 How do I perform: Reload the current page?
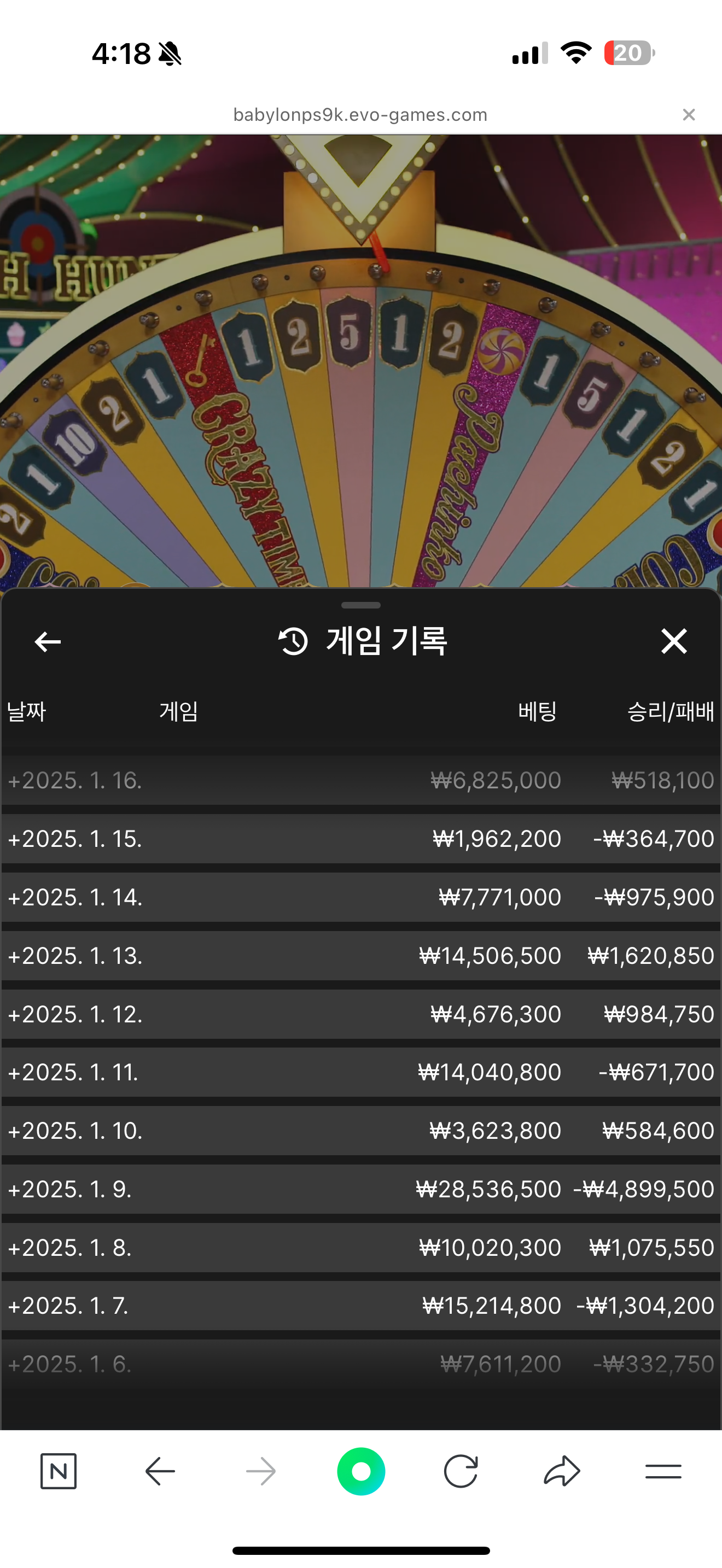pyautogui.click(x=461, y=1471)
